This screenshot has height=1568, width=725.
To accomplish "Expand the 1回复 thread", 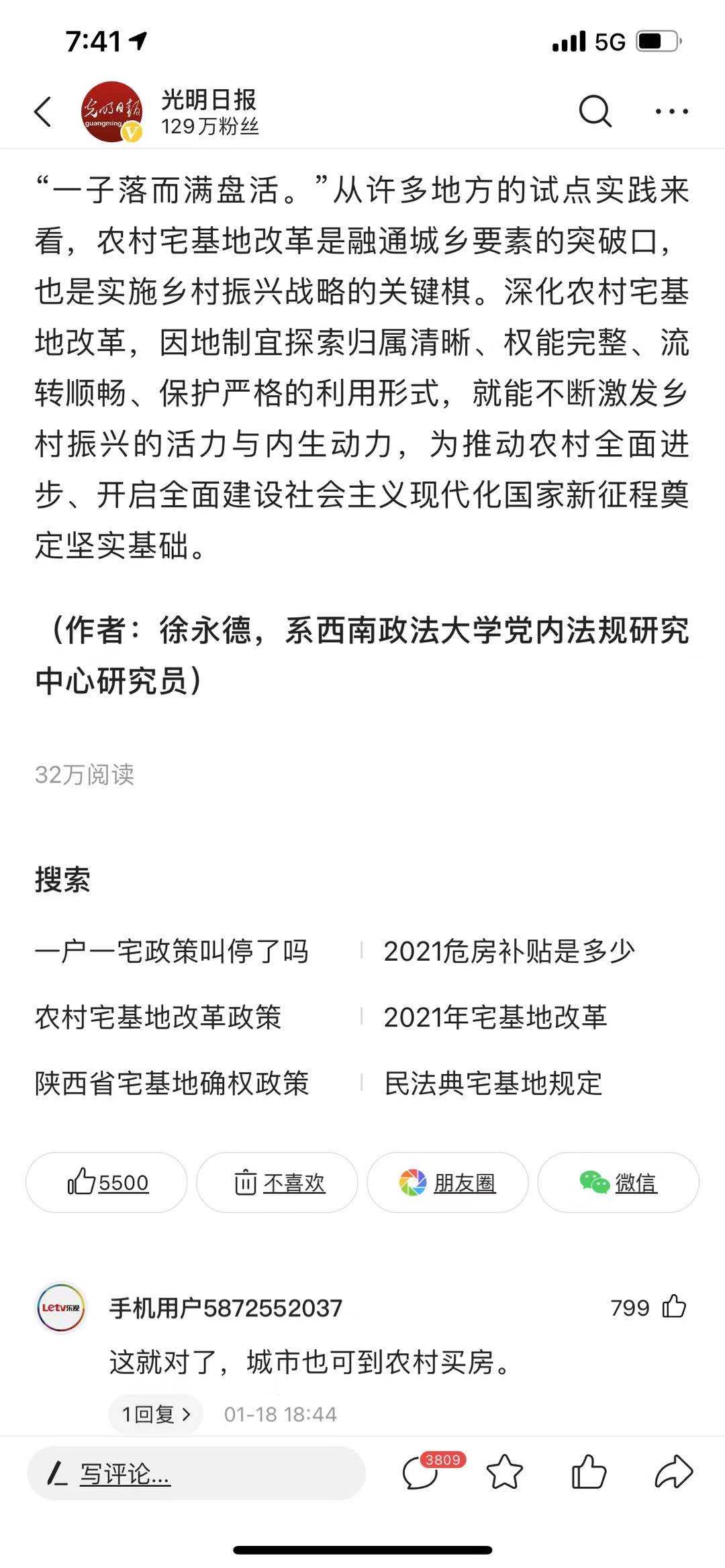I will point(156,1414).
